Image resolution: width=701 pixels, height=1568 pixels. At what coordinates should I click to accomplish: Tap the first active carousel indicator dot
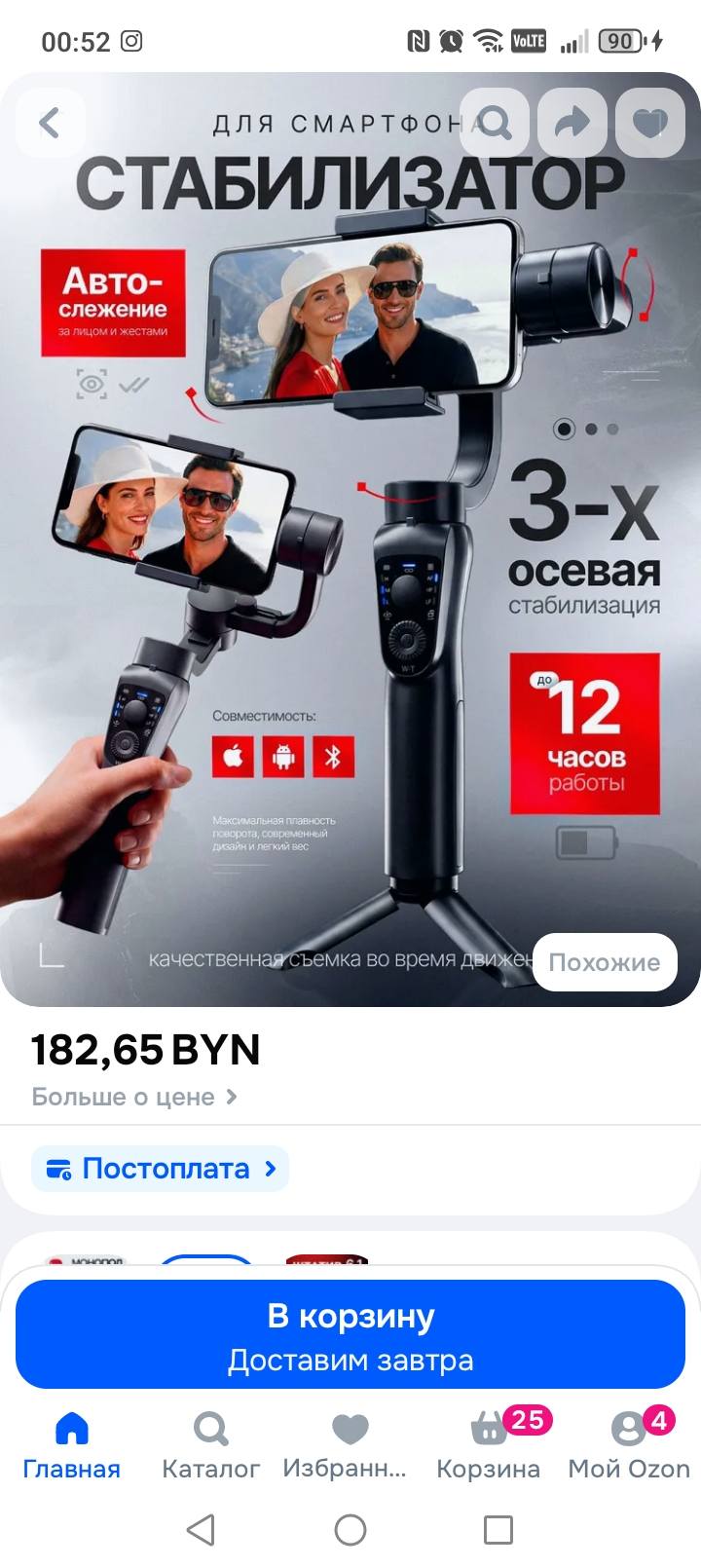click(563, 427)
